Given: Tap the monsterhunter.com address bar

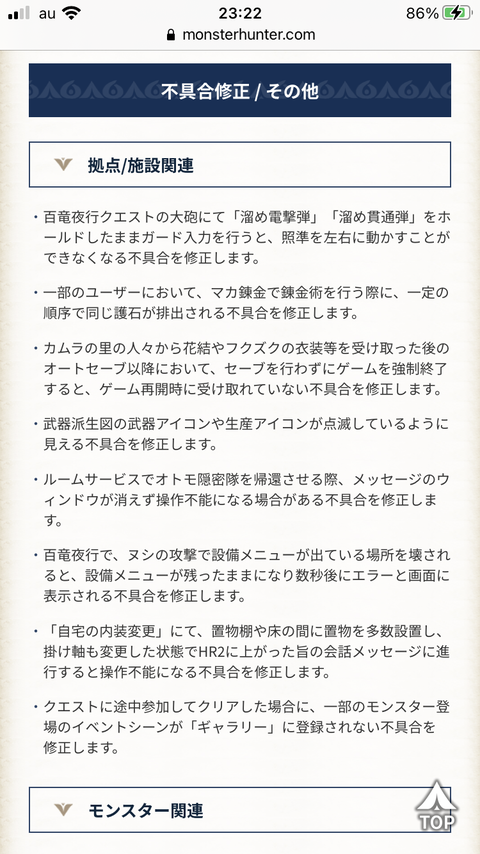Looking at the screenshot, I should 240,35.
